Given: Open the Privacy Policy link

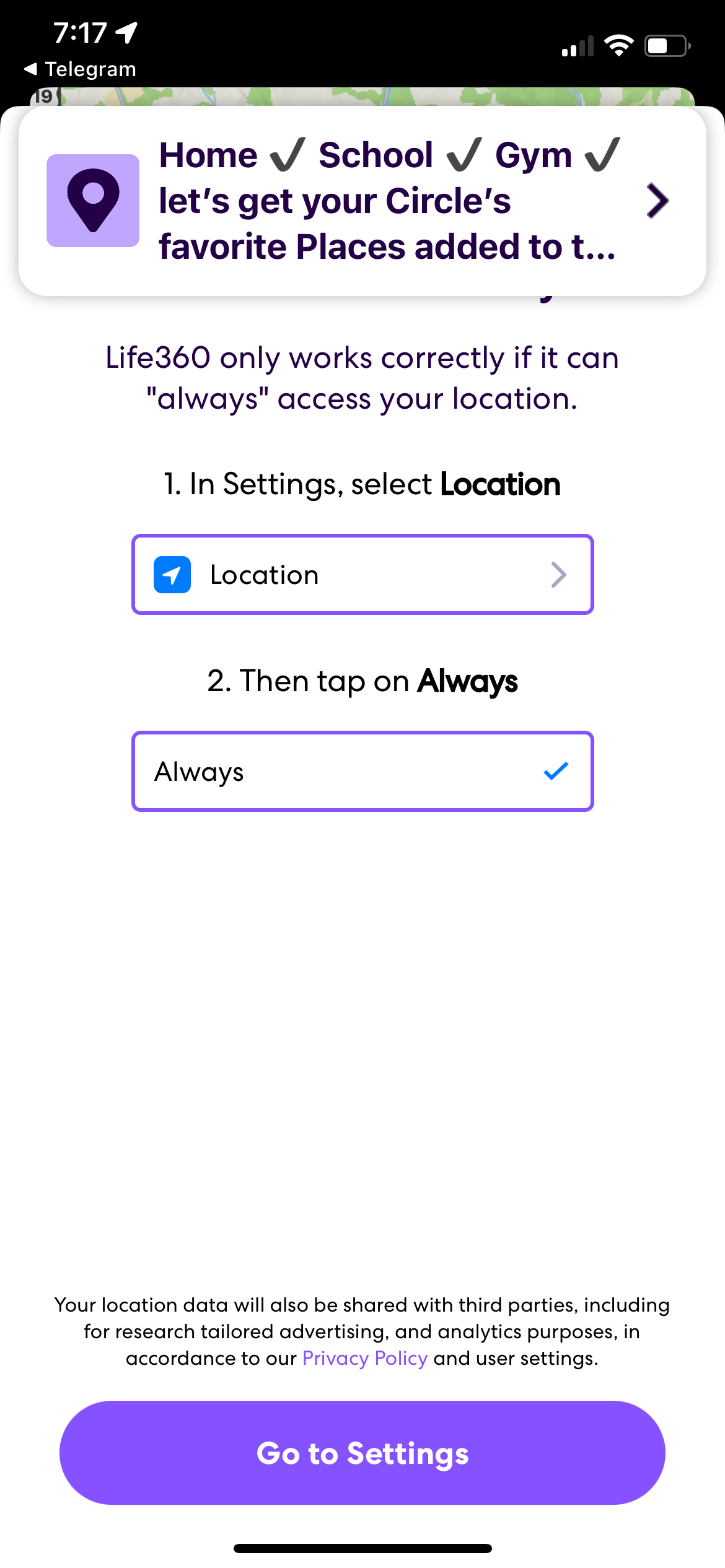Looking at the screenshot, I should click(x=364, y=1359).
